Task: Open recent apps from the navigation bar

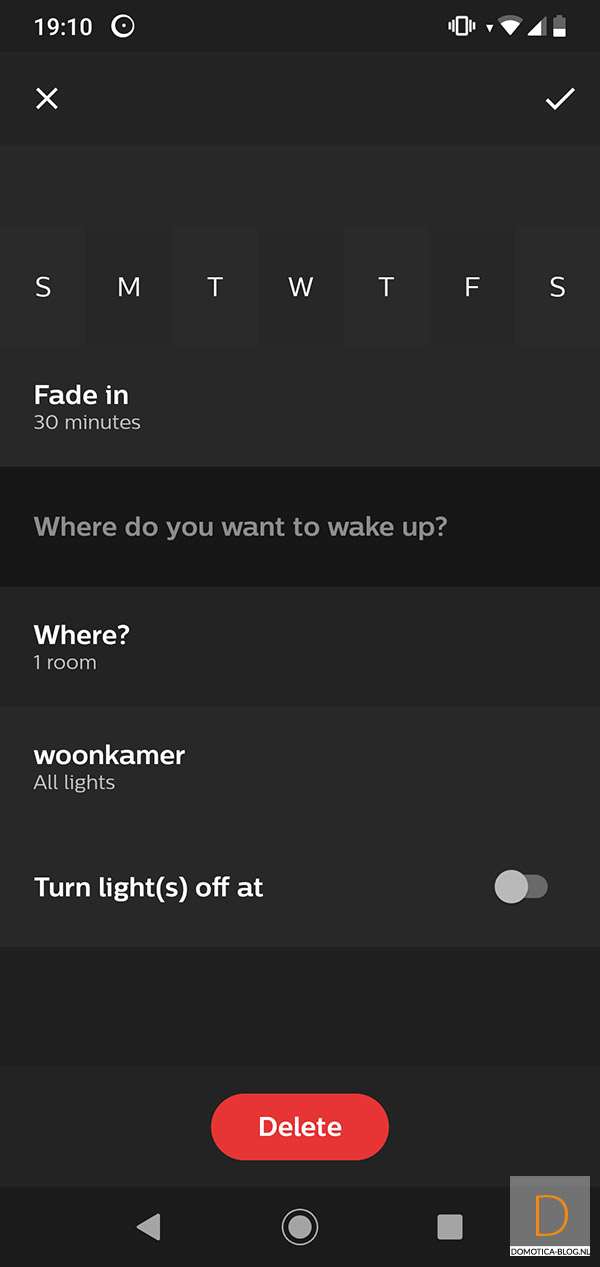Action: (450, 1226)
